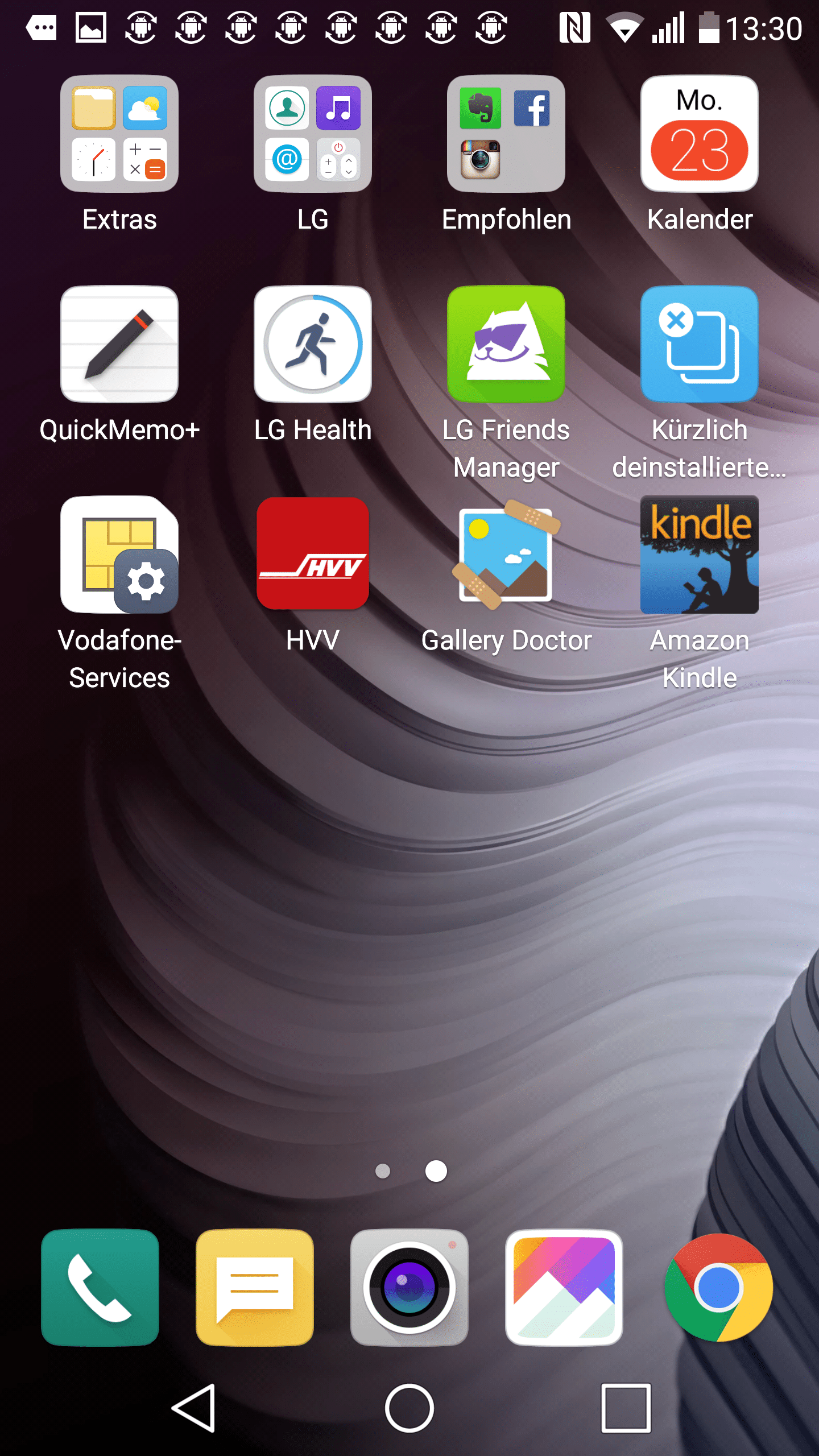Launch the camera from dock
Viewport: 819px width, 1456px height.
click(x=409, y=1288)
